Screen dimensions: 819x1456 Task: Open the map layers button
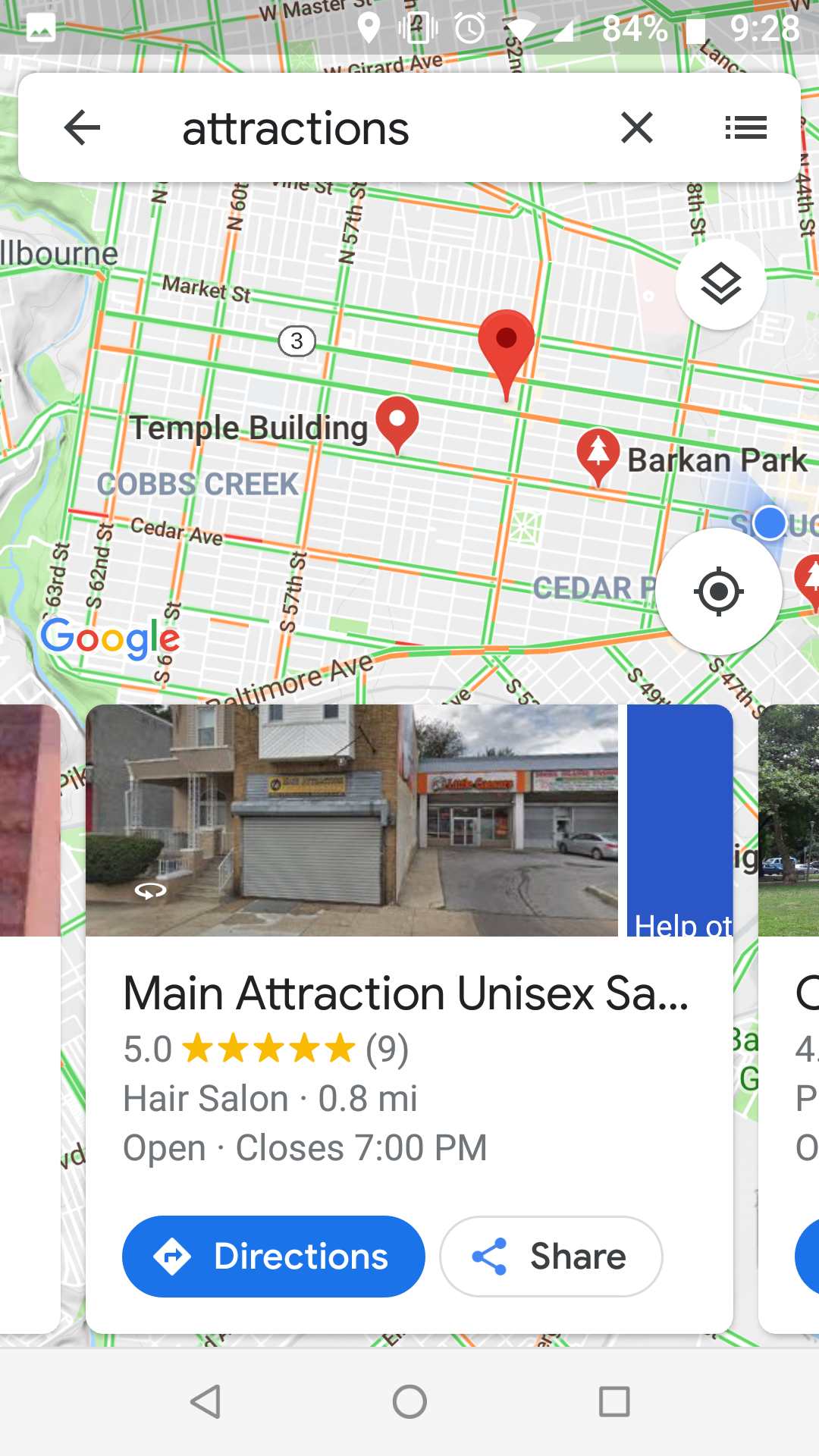pos(720,284)
